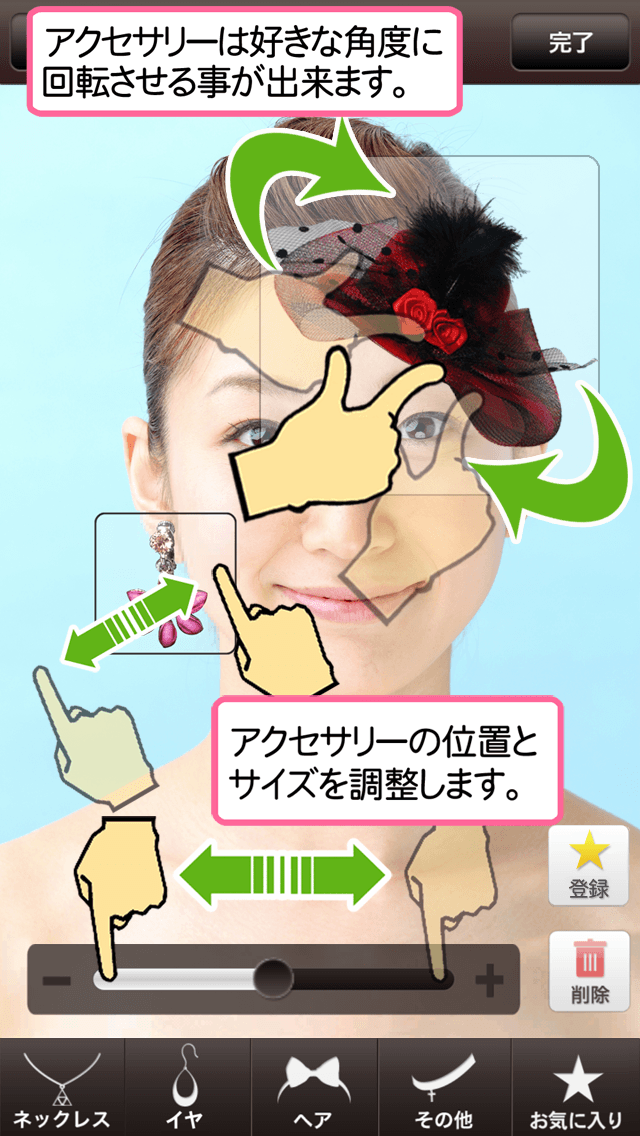The width and height of the screenshot is (640, 1136).
Task: Tap the 完了 button to finish
Action: click(571, 42)
